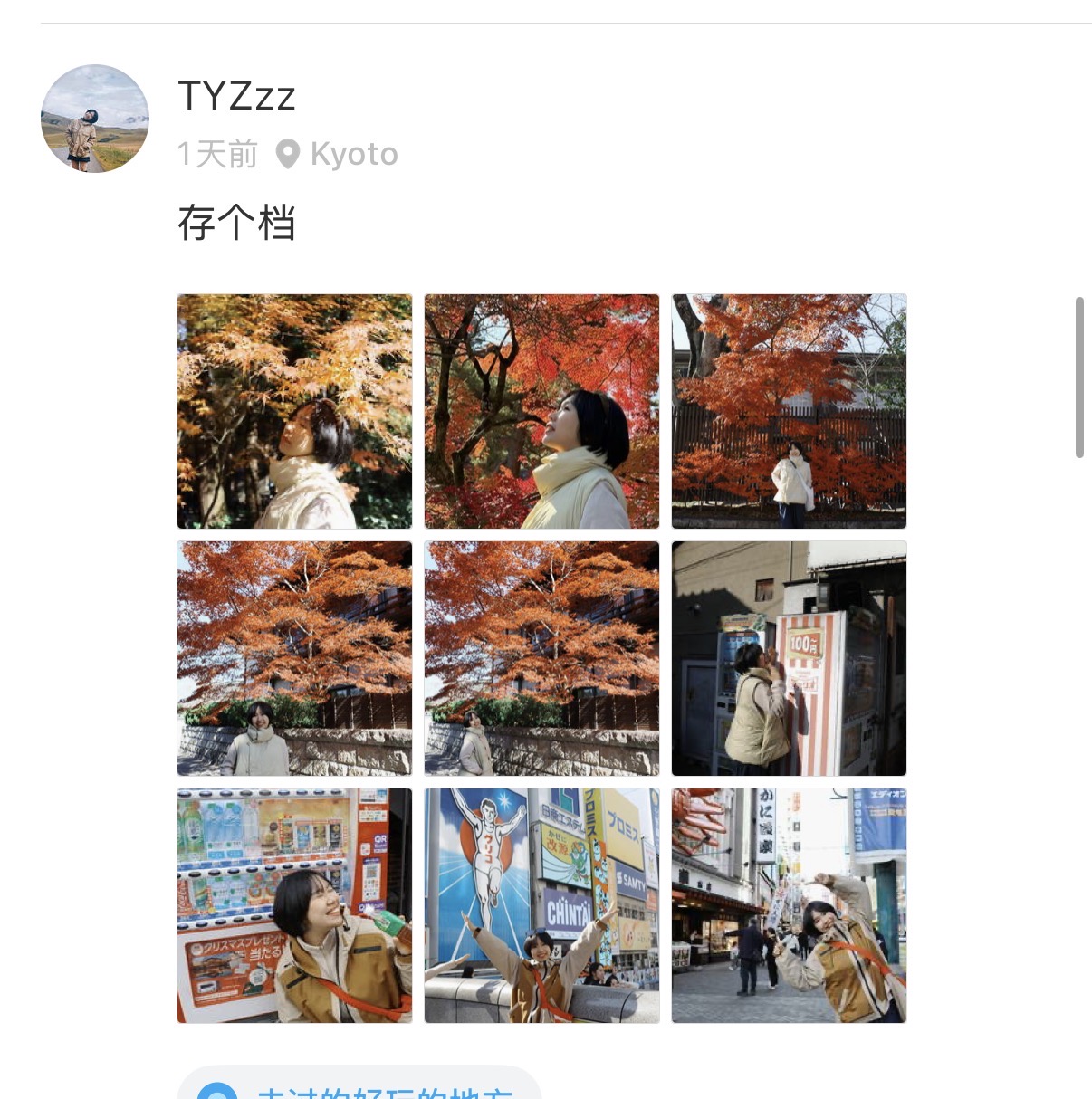Tap the username TYZzz
This screenshot has width=1092, height=1099.
coord(237,96)
